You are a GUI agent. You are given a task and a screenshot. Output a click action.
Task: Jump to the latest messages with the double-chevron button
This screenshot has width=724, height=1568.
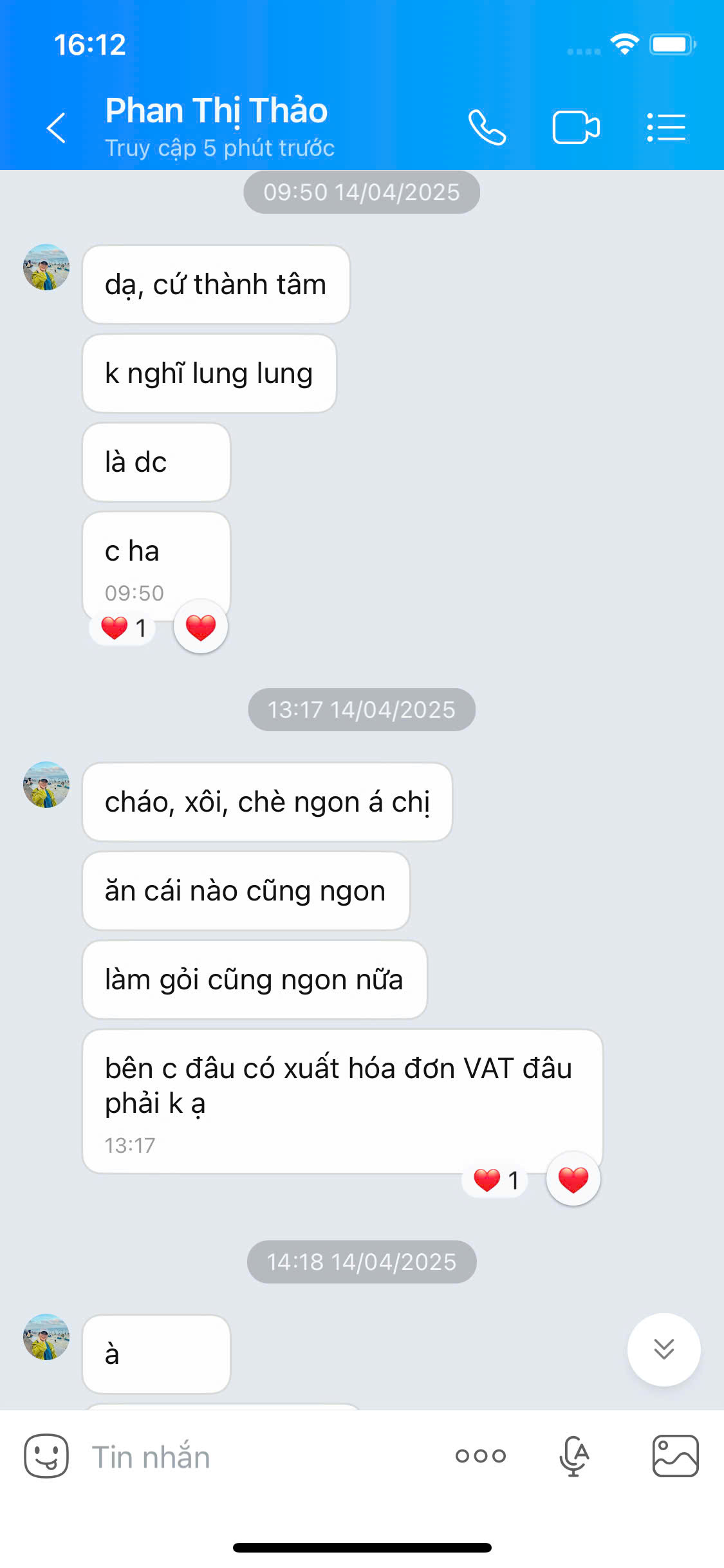click(x=664, y=1349)
